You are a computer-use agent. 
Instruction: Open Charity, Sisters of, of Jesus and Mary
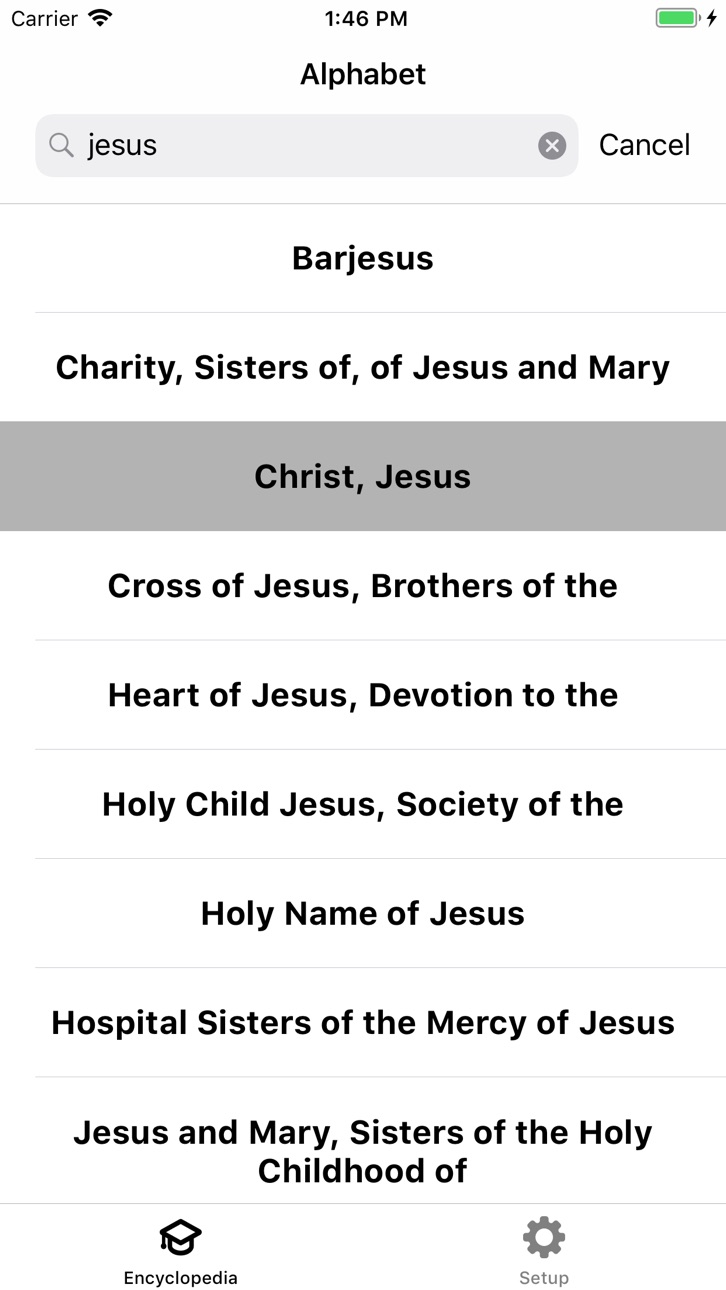pos(363,367)
